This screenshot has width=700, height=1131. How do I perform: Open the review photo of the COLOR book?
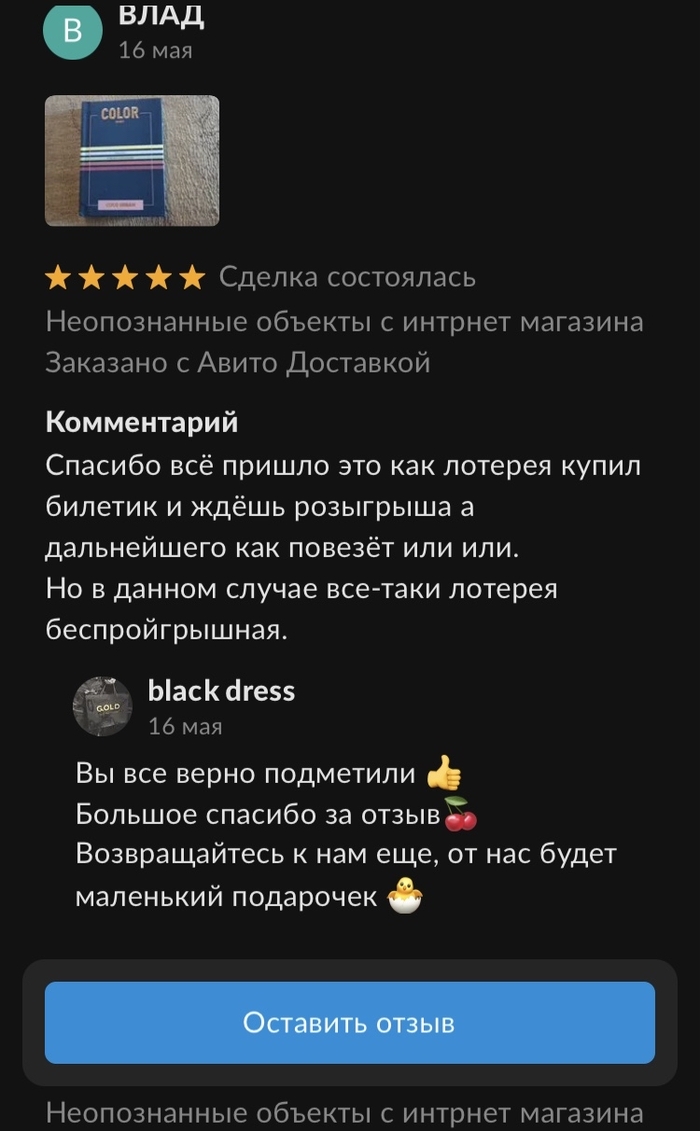pyautogui.click(x=132, y=161)
